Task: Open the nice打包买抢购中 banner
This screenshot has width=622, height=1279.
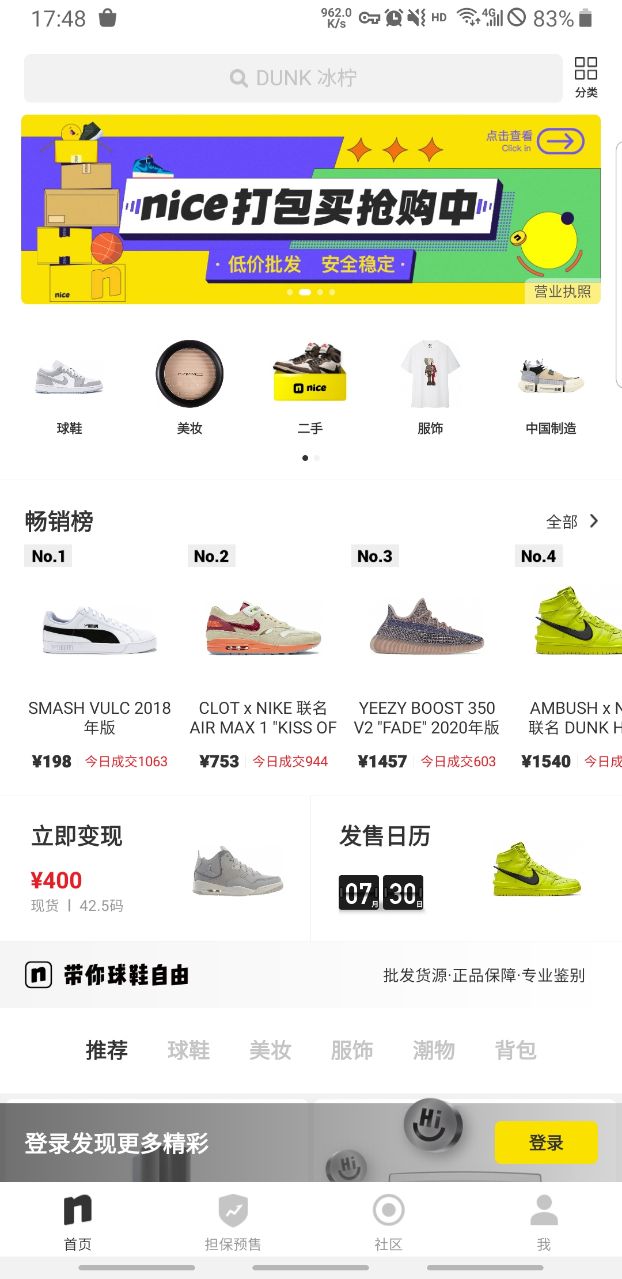Action: pyautogui.click(x=310, y=208)
